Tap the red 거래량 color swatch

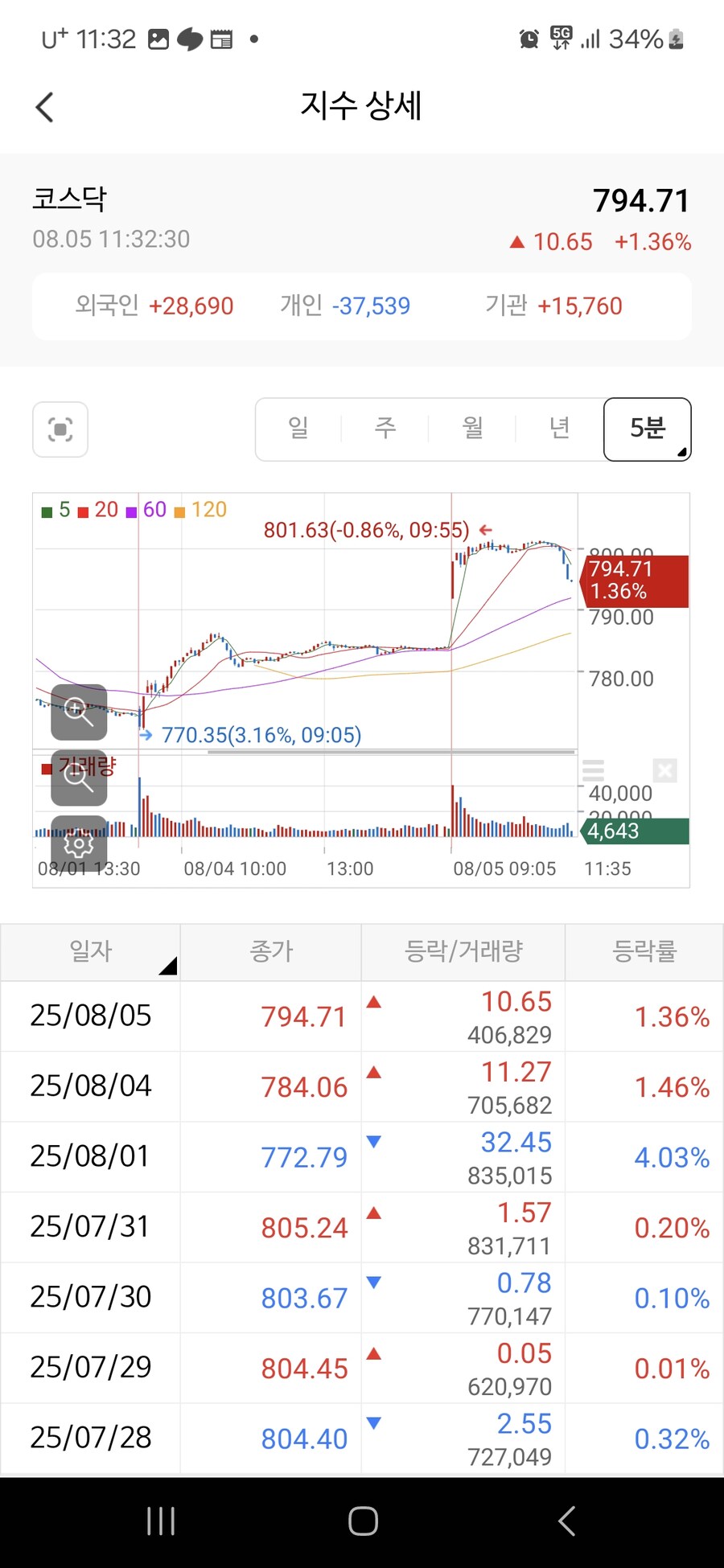coord(47,768)
